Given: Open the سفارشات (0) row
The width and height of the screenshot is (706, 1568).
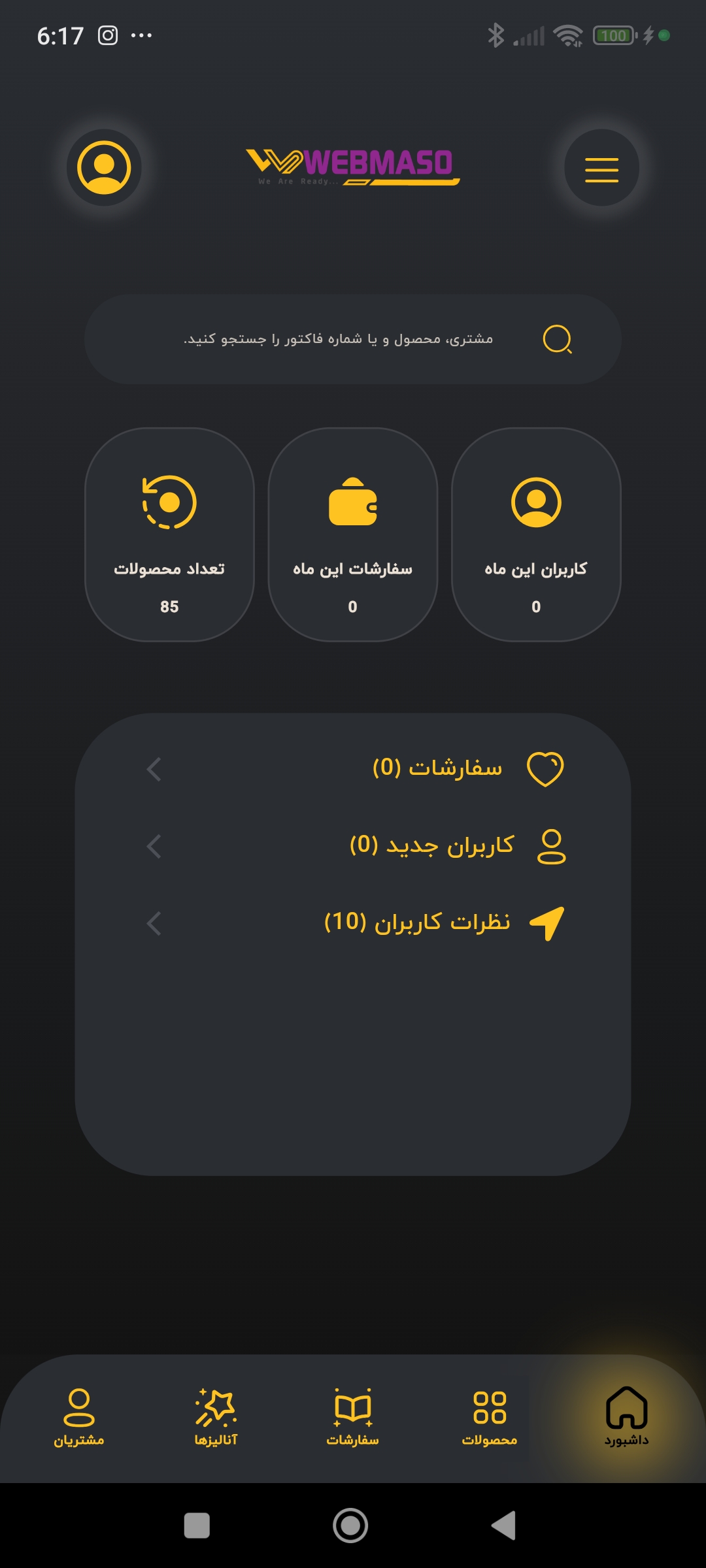Looking at the screenshot, I should [353, 768].
